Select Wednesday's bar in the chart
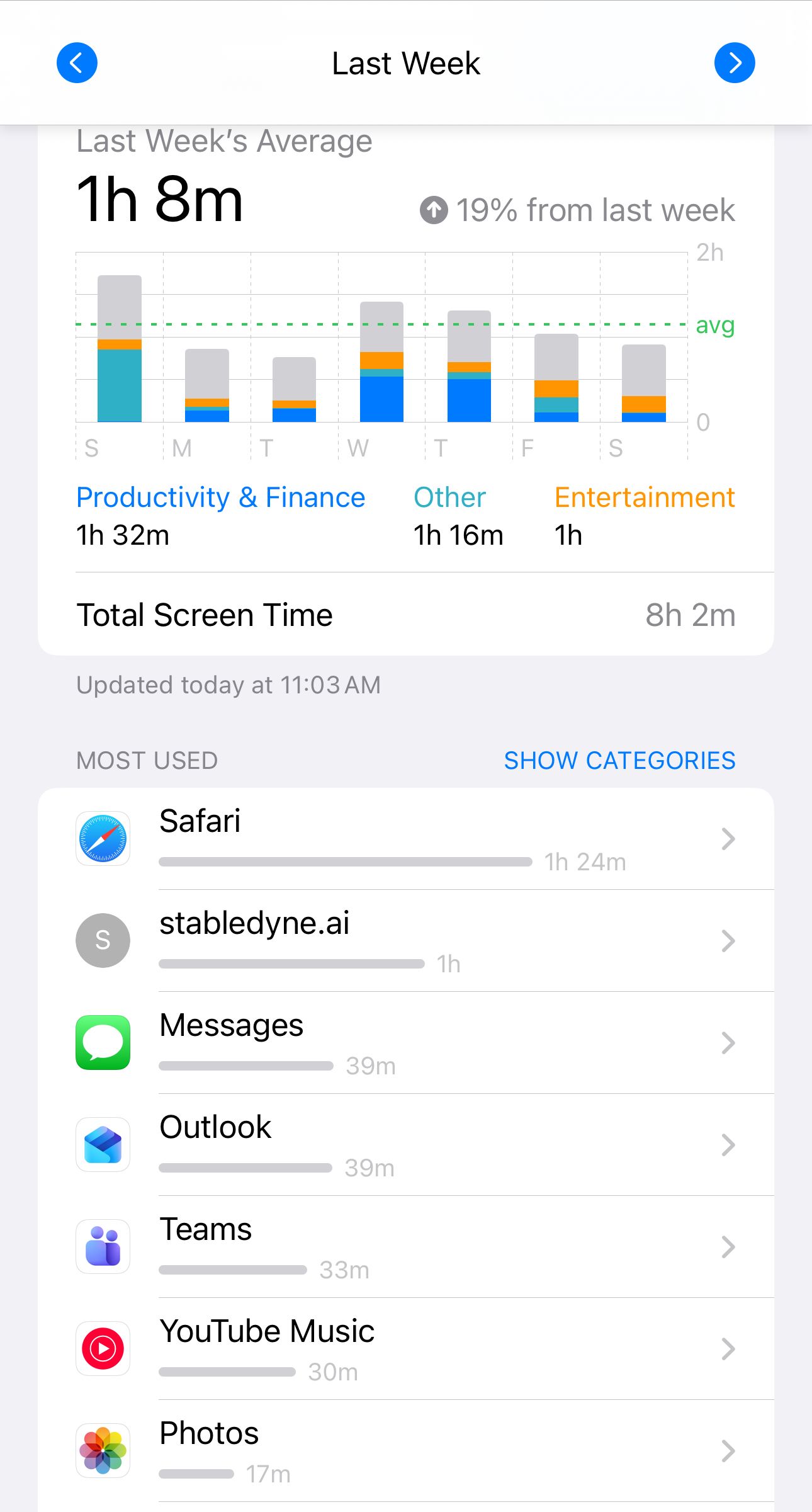This screenshot has height=1512, width=812. pos(381,363)
